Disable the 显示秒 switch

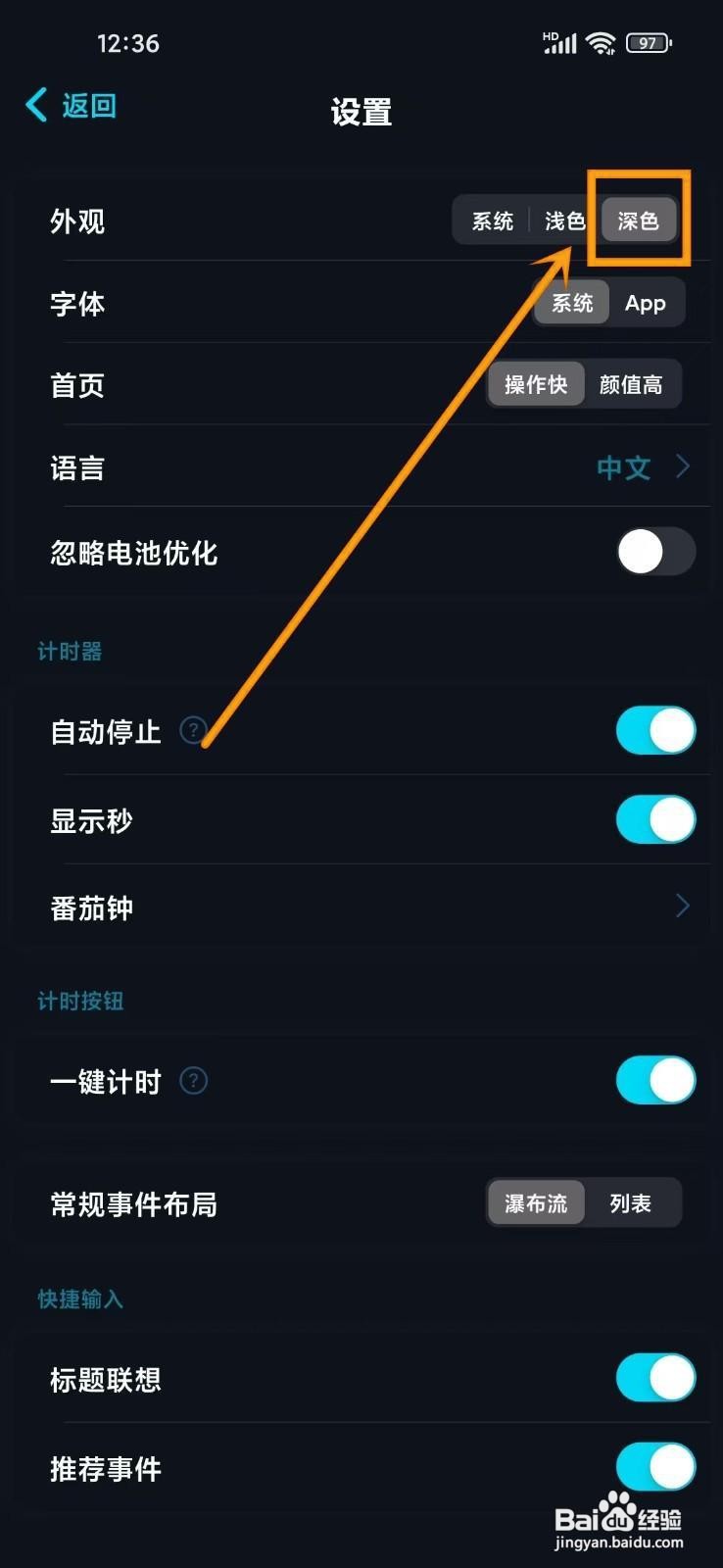pos(654,819)
